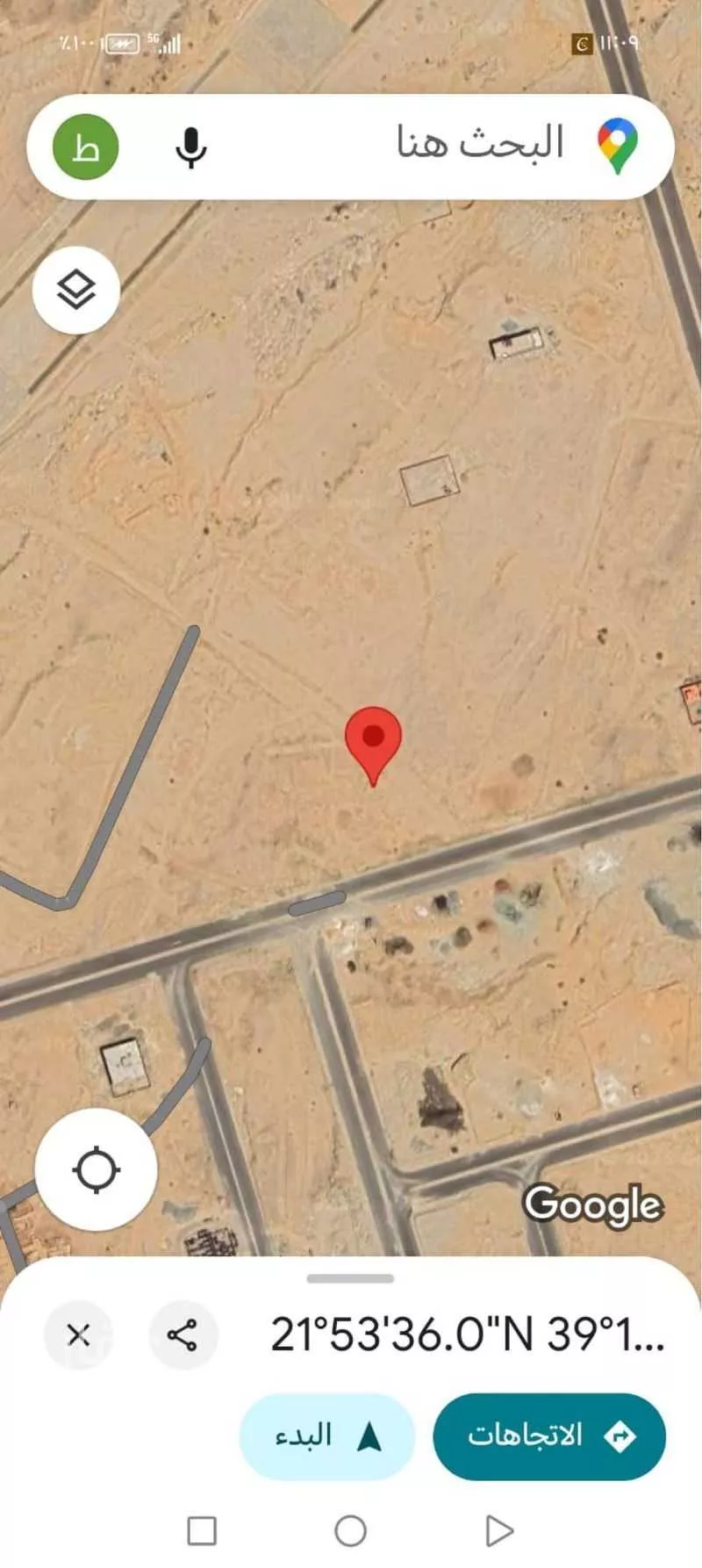
Task: Start navigation with البدء button
Action: [326, 1436]
